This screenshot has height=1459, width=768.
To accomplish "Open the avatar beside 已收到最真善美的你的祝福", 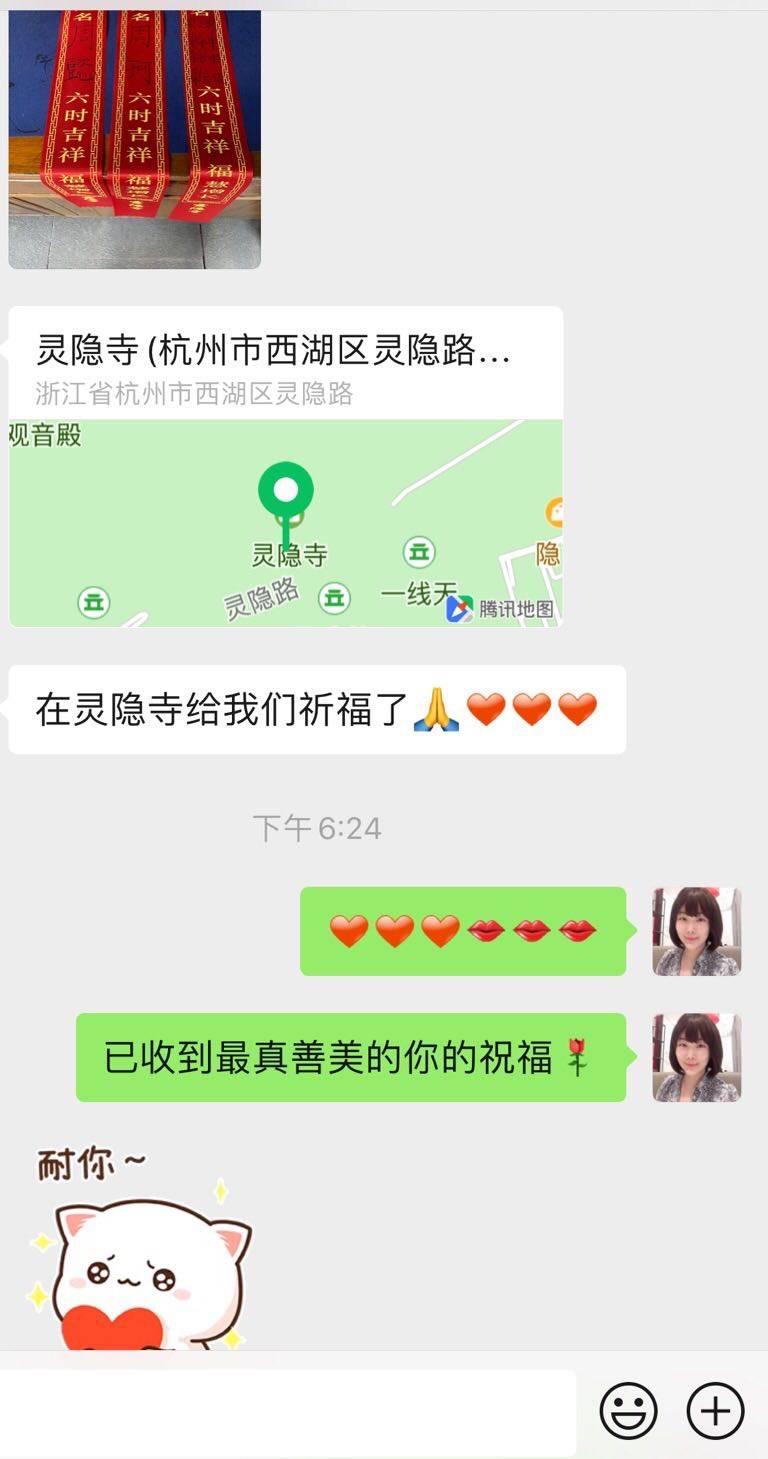I will click(x=697, y=1057).
